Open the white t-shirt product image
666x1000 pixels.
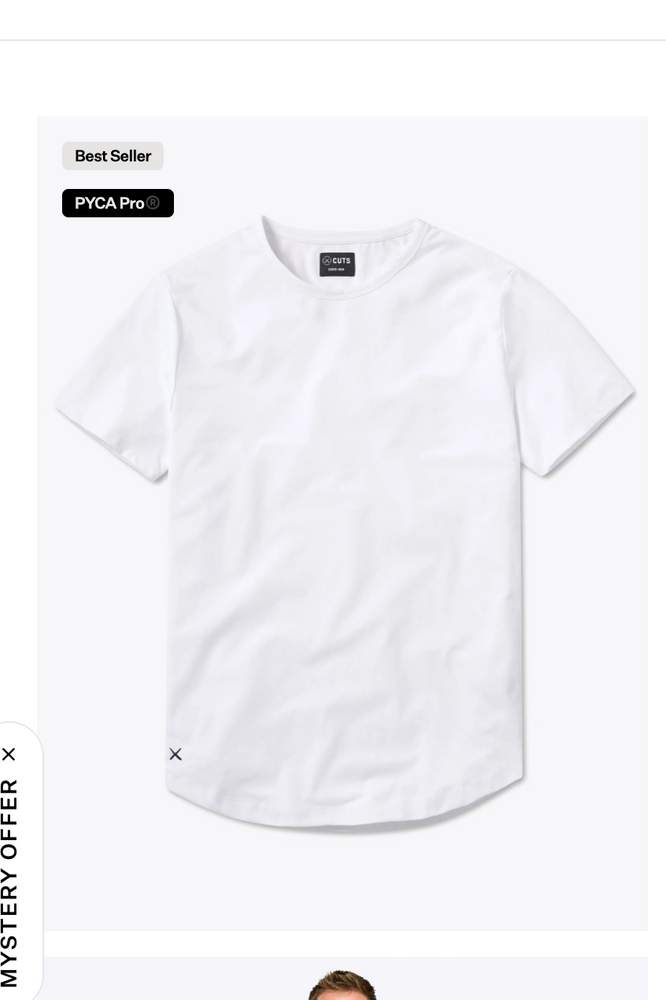pyautogui.click(x=343, y=520)
